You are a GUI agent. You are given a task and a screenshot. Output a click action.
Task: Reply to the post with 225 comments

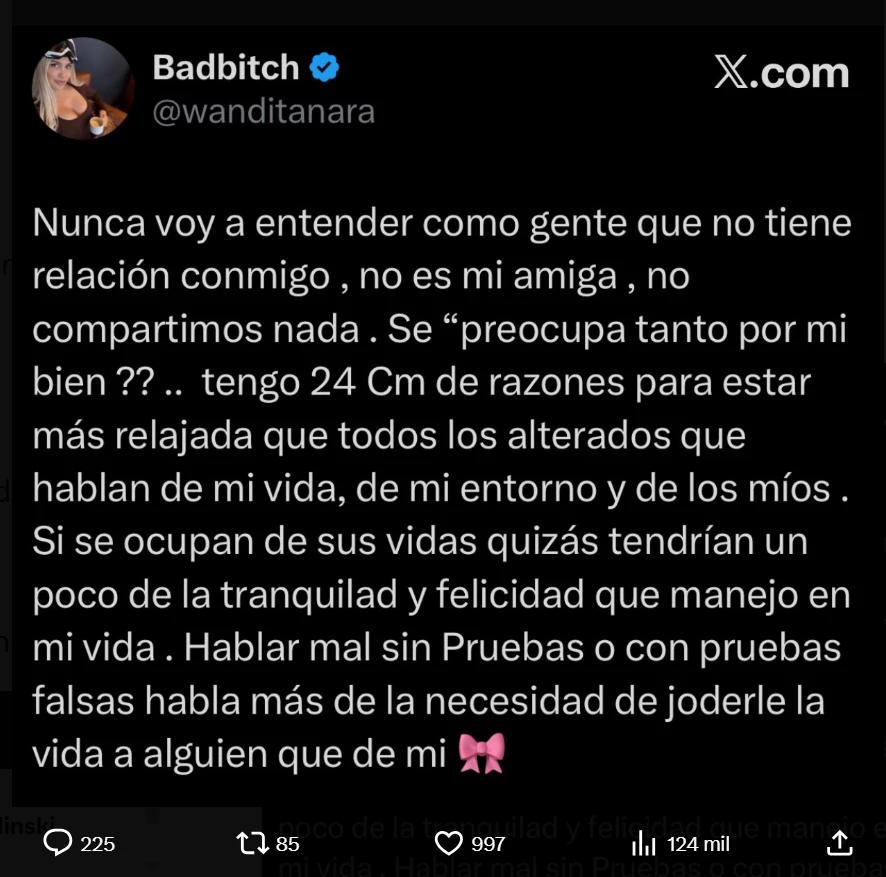point(59,843)
